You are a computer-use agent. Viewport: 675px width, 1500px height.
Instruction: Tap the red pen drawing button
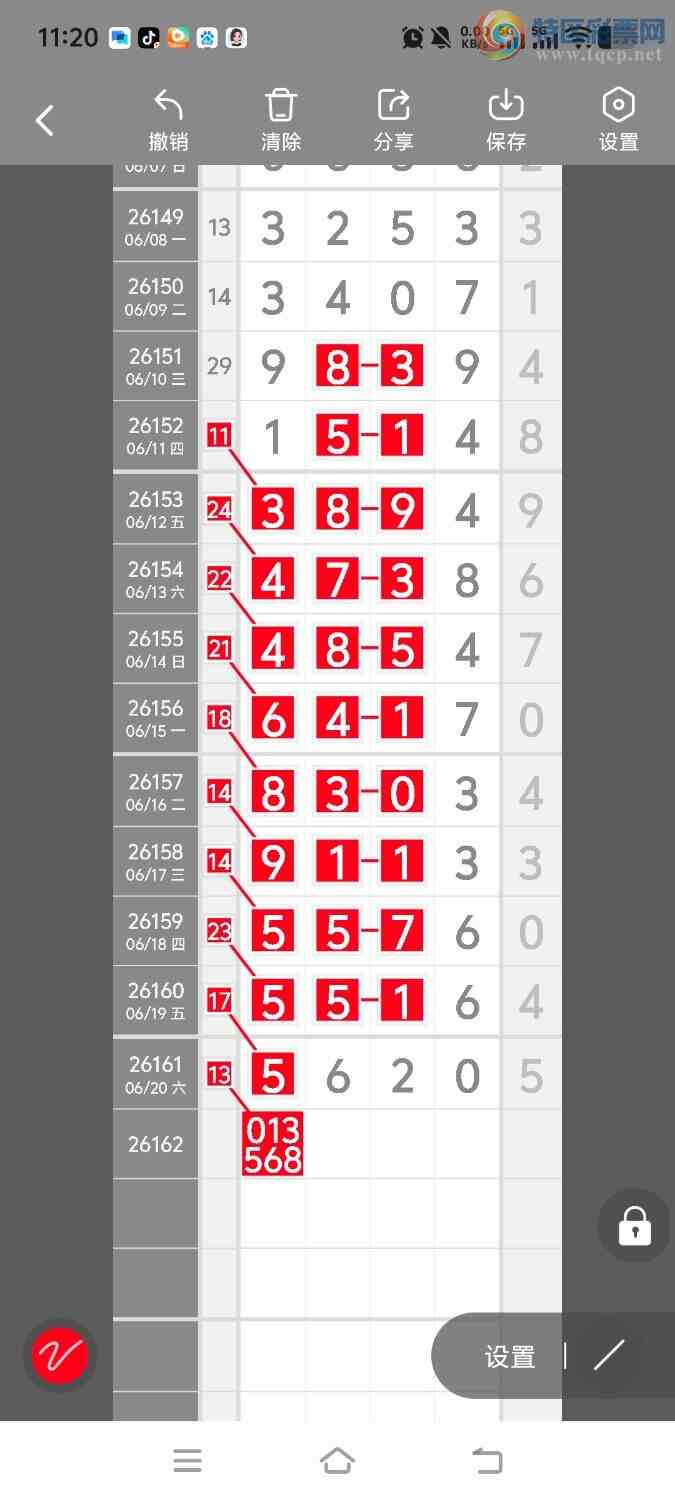pos(60,1356)
